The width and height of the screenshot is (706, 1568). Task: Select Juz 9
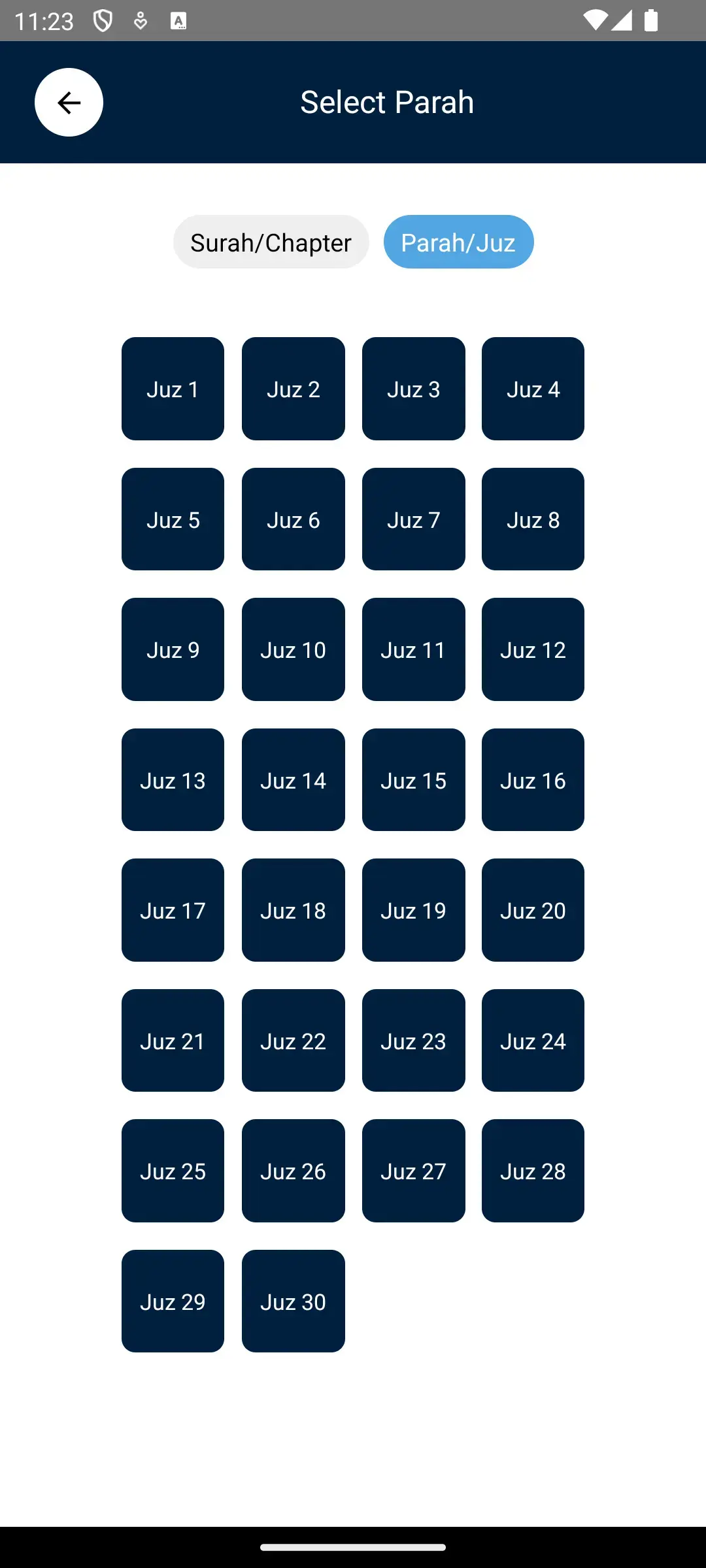172,649
